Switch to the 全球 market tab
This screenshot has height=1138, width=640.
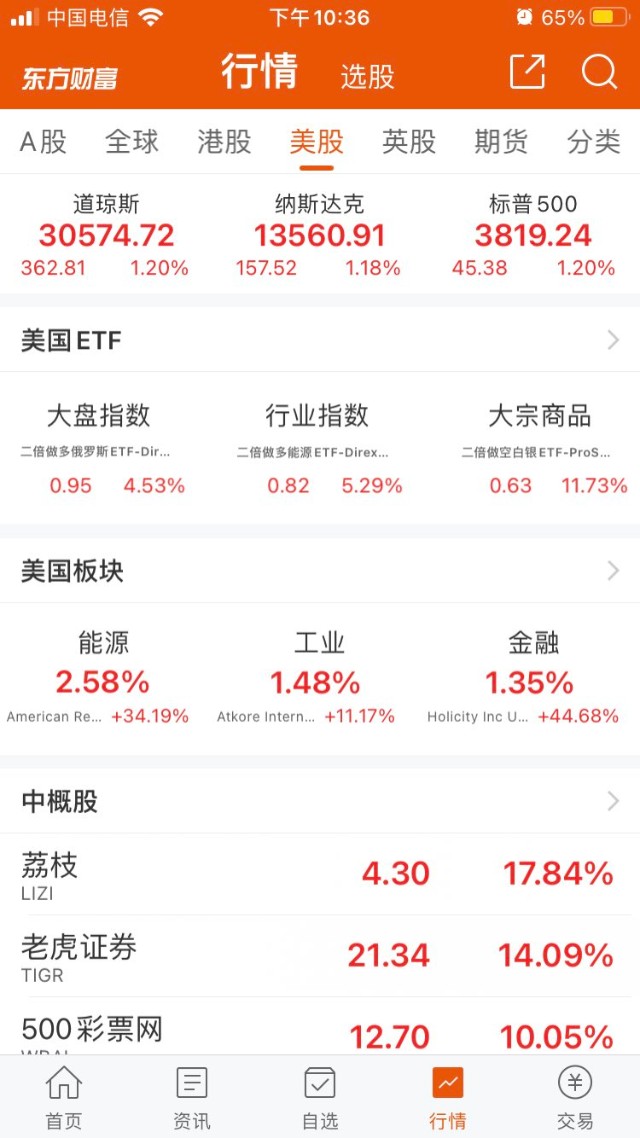pyautogui.click(x=132, y=142)
